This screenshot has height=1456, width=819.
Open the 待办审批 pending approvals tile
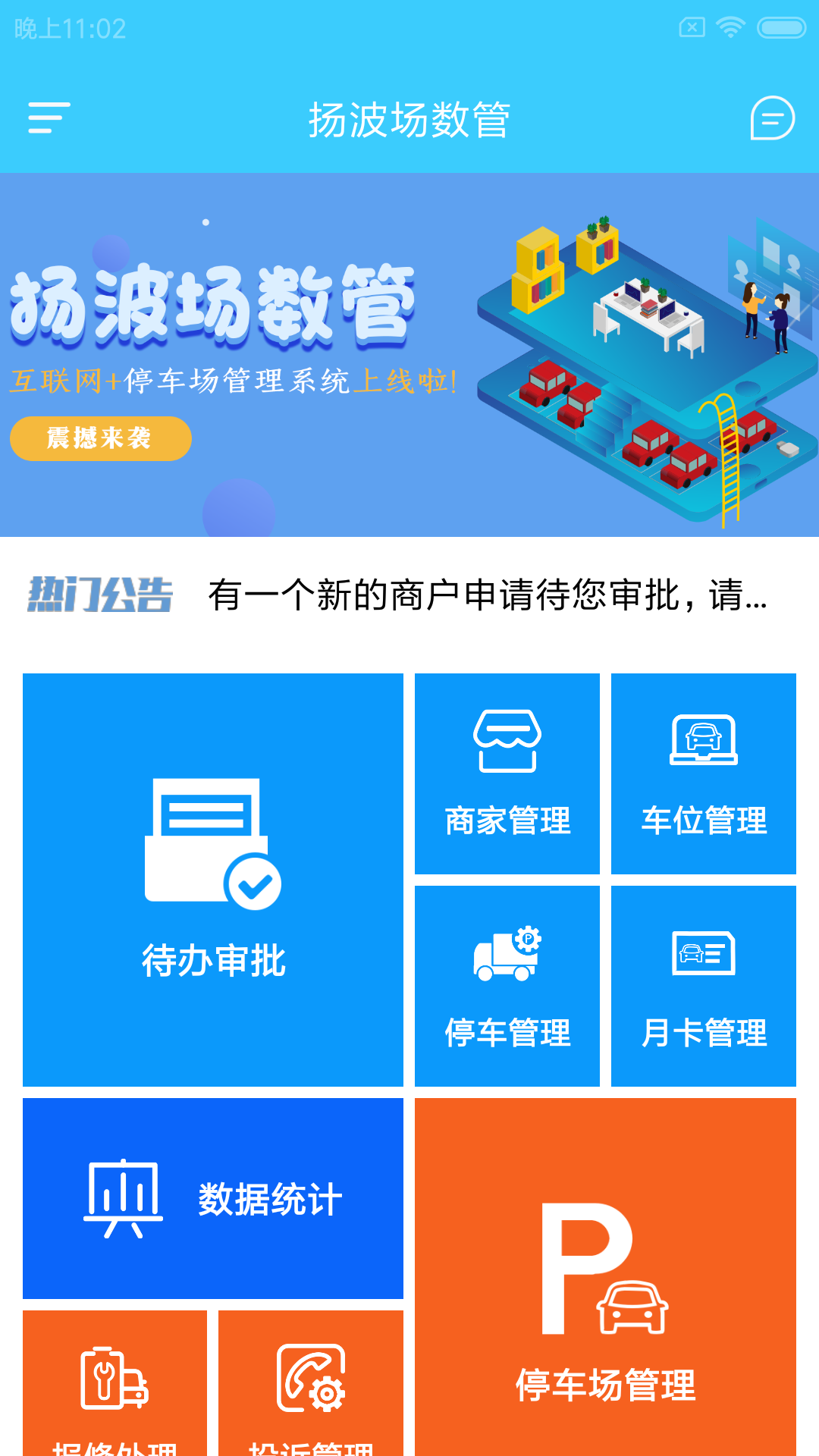pyautogui.click(x=213, y=880)
